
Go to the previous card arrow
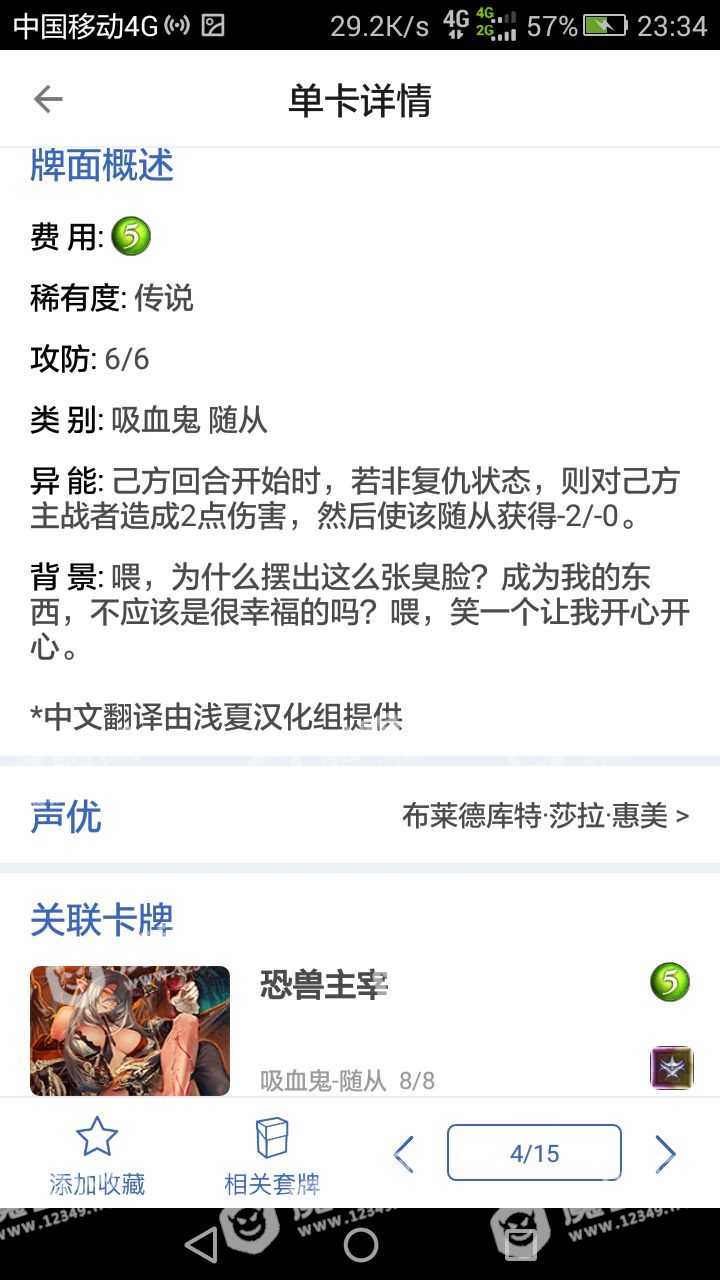click(x=404, y=1154)
